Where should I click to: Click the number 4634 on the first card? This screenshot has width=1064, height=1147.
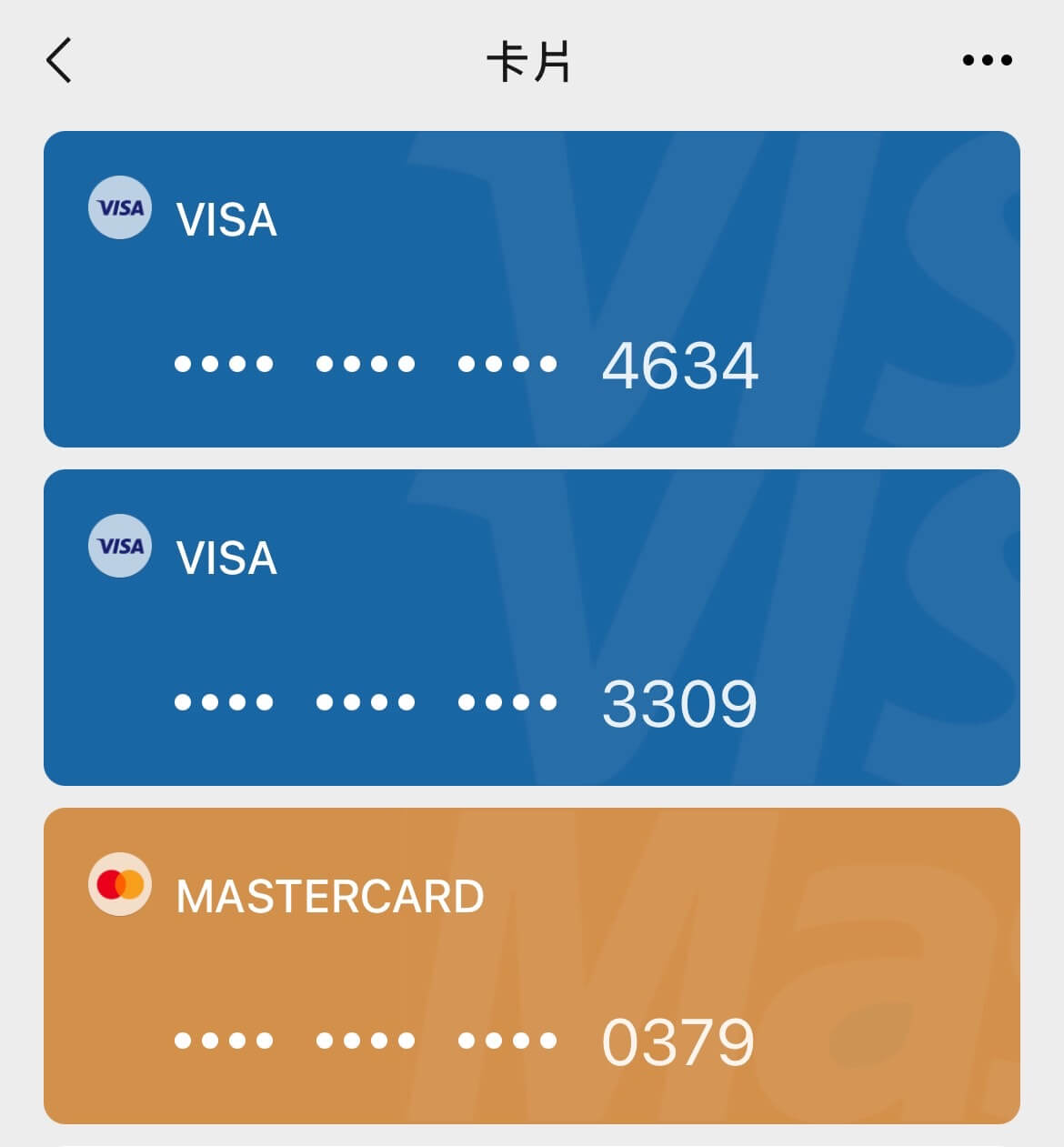point(682,364)
